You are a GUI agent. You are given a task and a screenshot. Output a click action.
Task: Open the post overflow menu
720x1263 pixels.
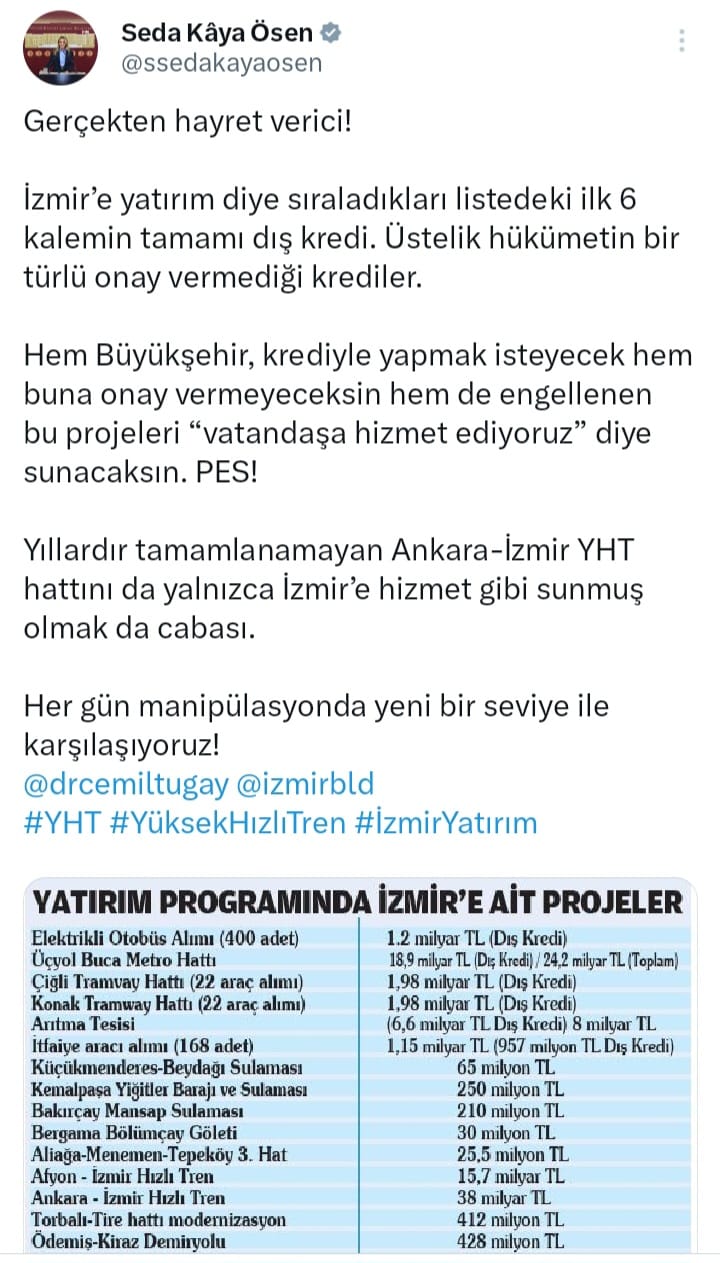tap(682, 41)
